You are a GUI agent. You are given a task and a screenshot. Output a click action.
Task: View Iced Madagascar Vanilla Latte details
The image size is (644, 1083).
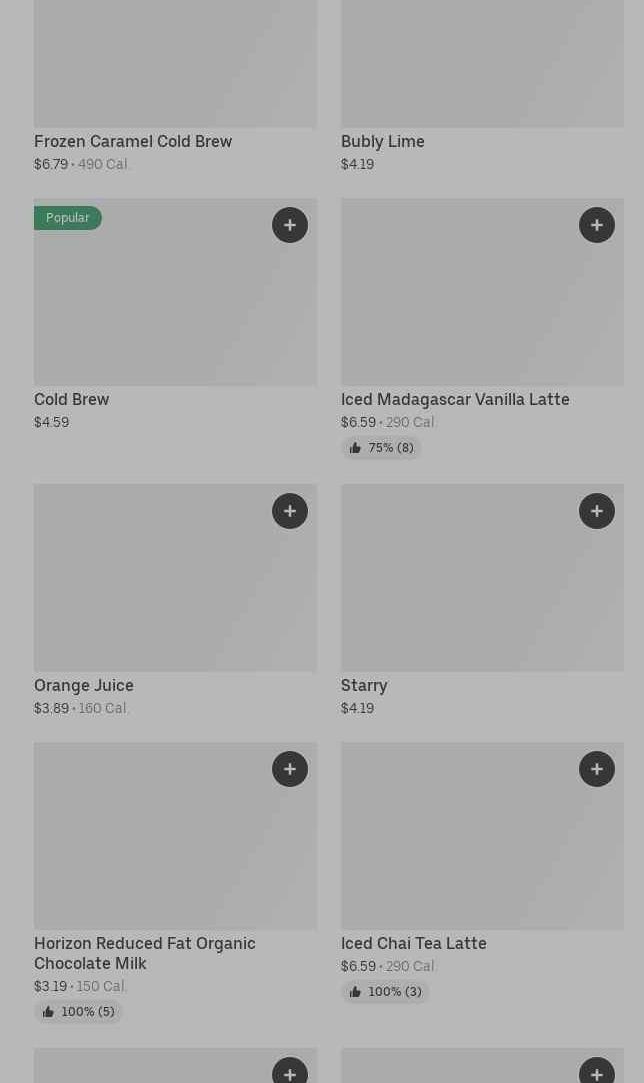coord(482,329)
